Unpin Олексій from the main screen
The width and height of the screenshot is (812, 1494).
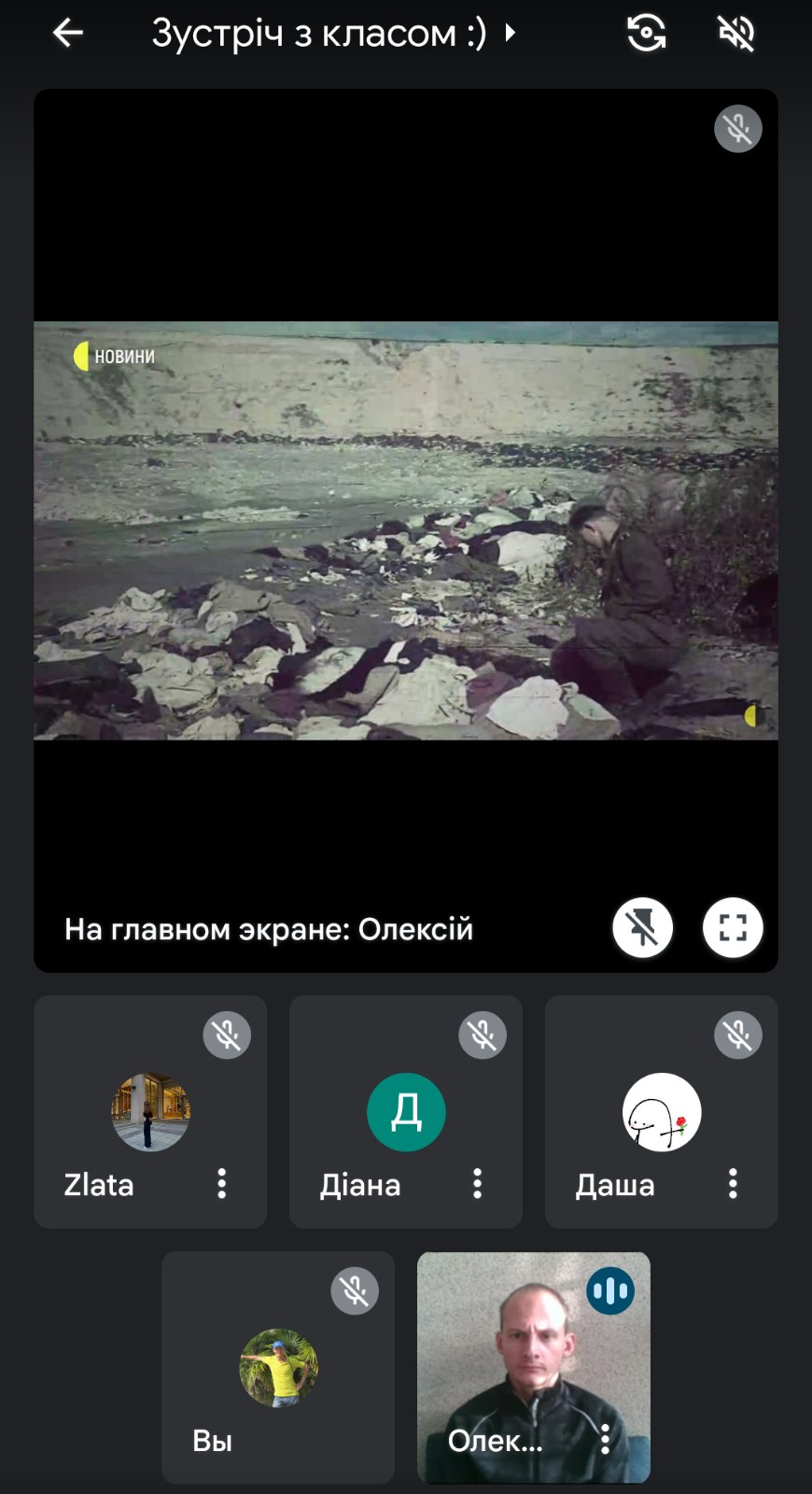[642, 927]
